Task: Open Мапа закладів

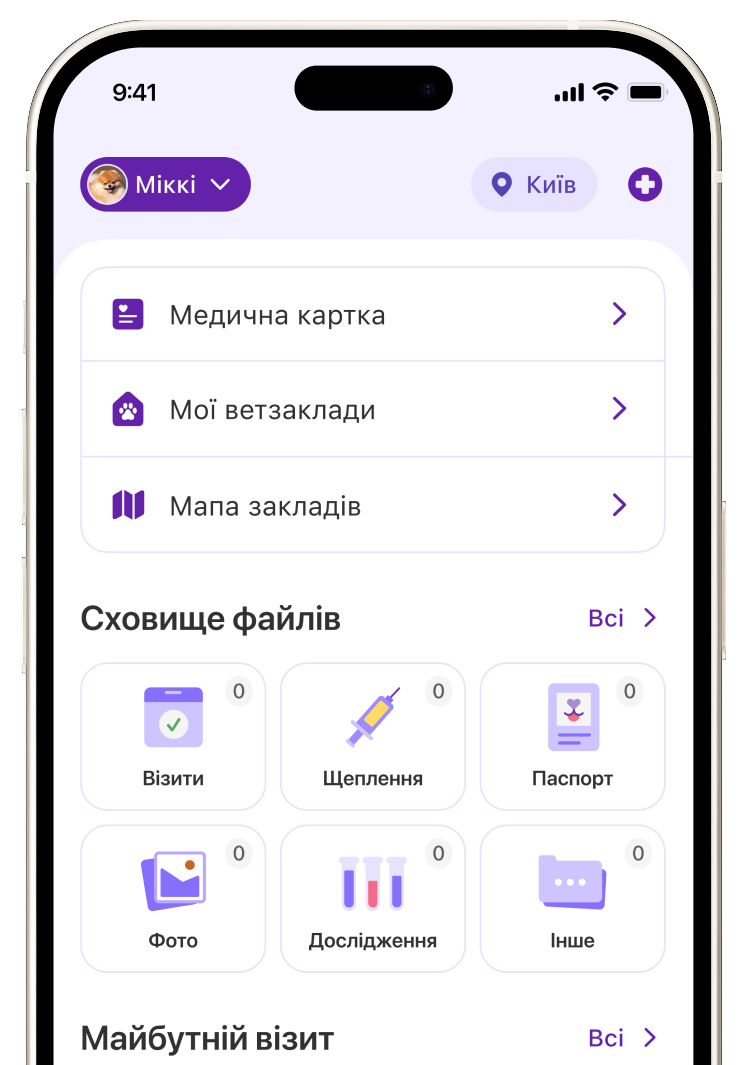Action: pos(372,505)
